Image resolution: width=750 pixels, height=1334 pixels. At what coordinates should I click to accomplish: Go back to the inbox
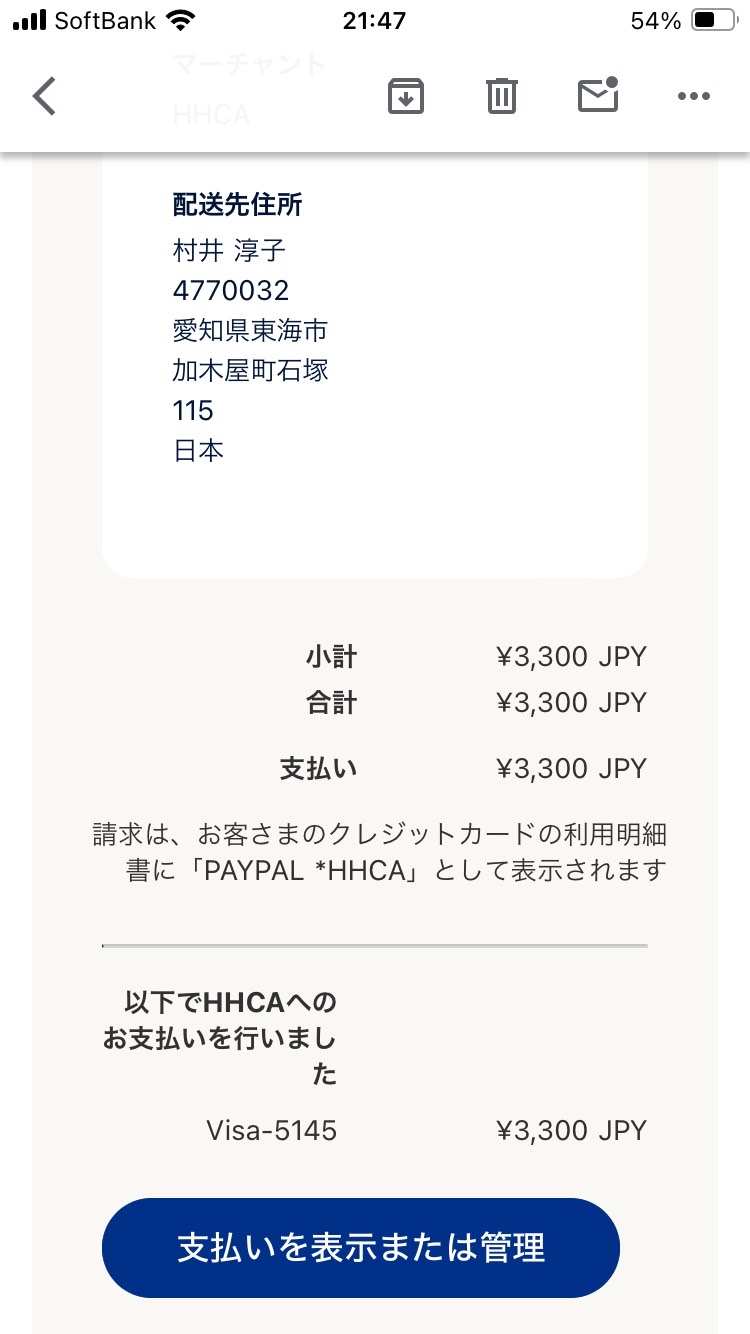44,97
